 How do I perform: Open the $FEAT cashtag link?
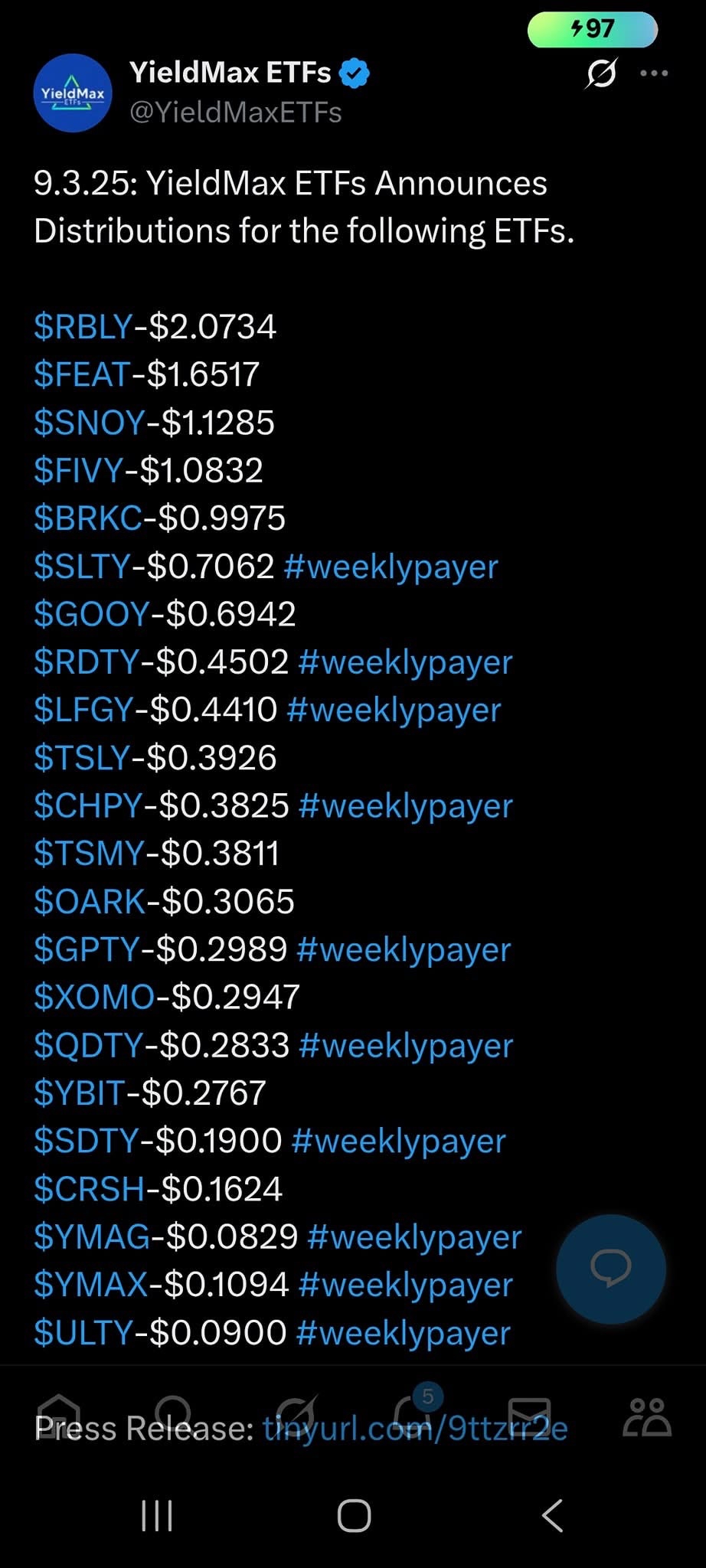click(82, 374)
